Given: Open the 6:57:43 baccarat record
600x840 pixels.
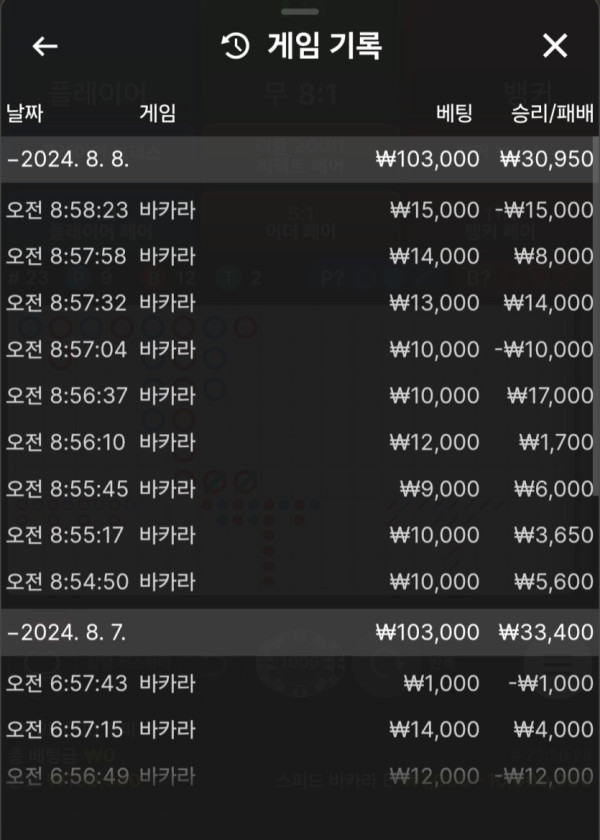Looking at the screenshot, I should coord(300,684).
